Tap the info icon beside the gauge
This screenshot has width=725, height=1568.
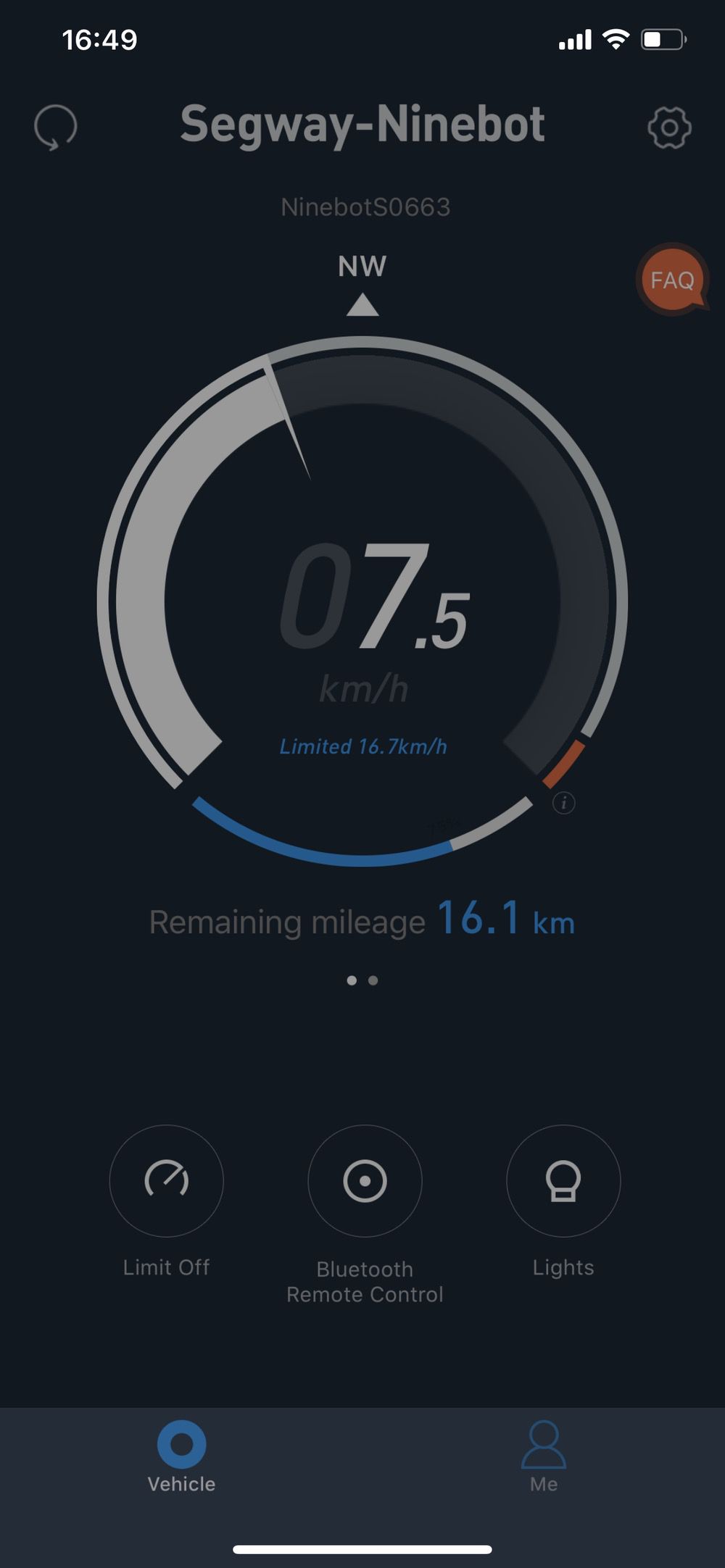[564, 803]
